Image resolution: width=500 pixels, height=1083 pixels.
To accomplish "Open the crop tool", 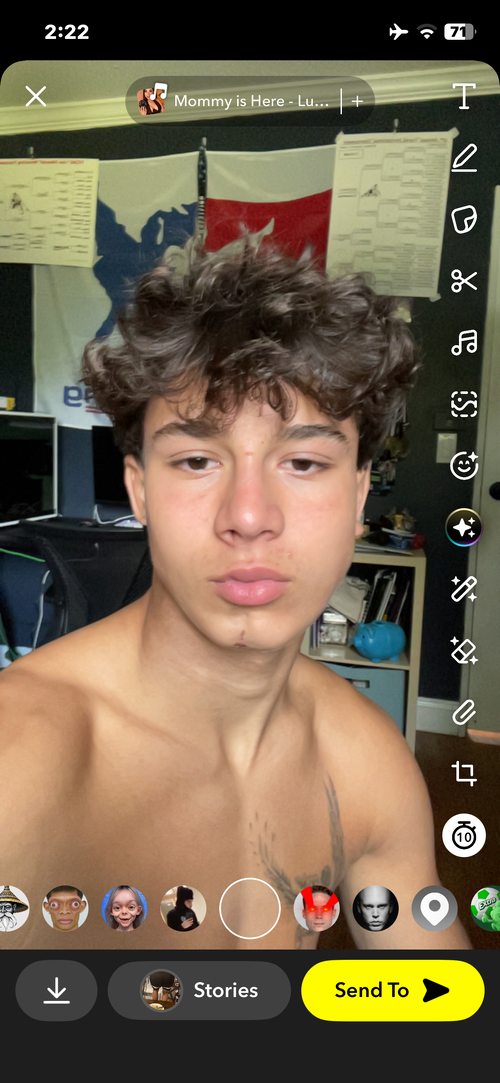I will 464,774.
